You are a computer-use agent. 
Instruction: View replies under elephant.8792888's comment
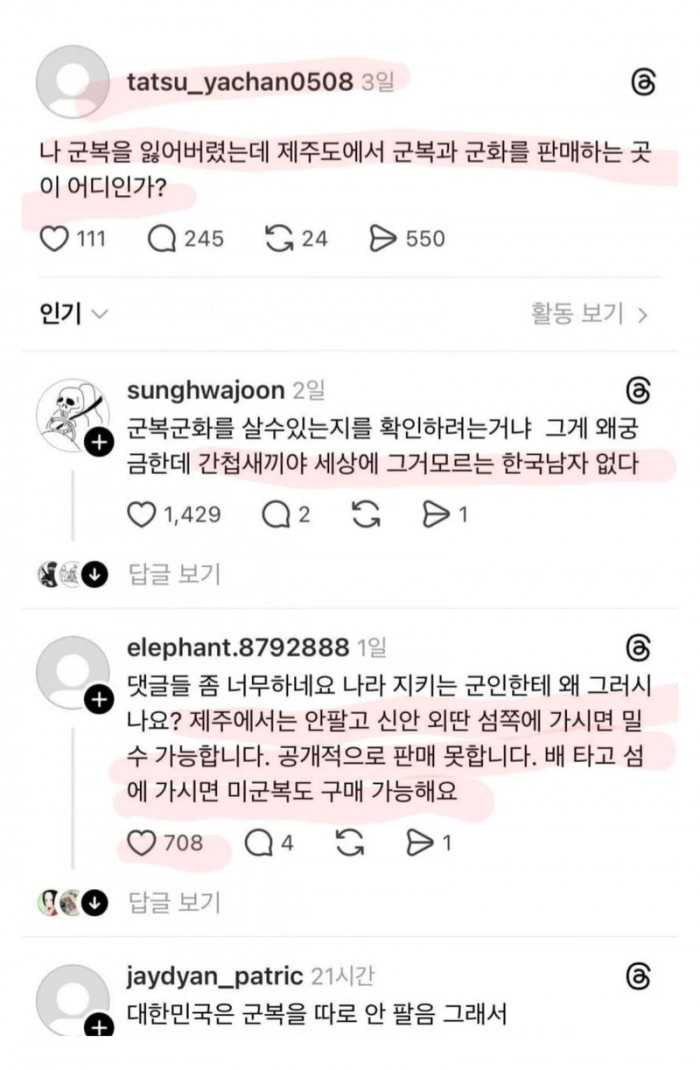pyautogui.click(x=175, y=902)
